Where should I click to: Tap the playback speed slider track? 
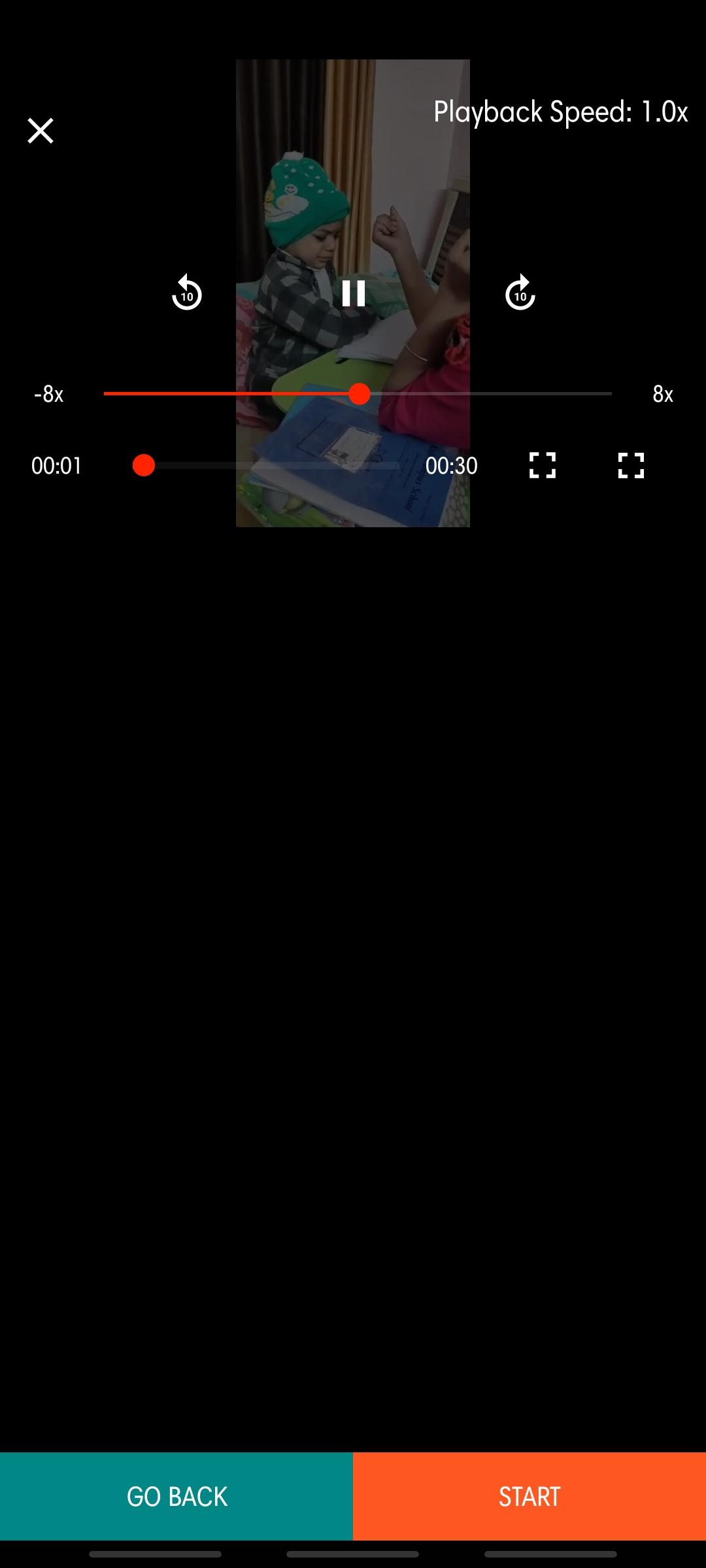click(x=358, y=394)
